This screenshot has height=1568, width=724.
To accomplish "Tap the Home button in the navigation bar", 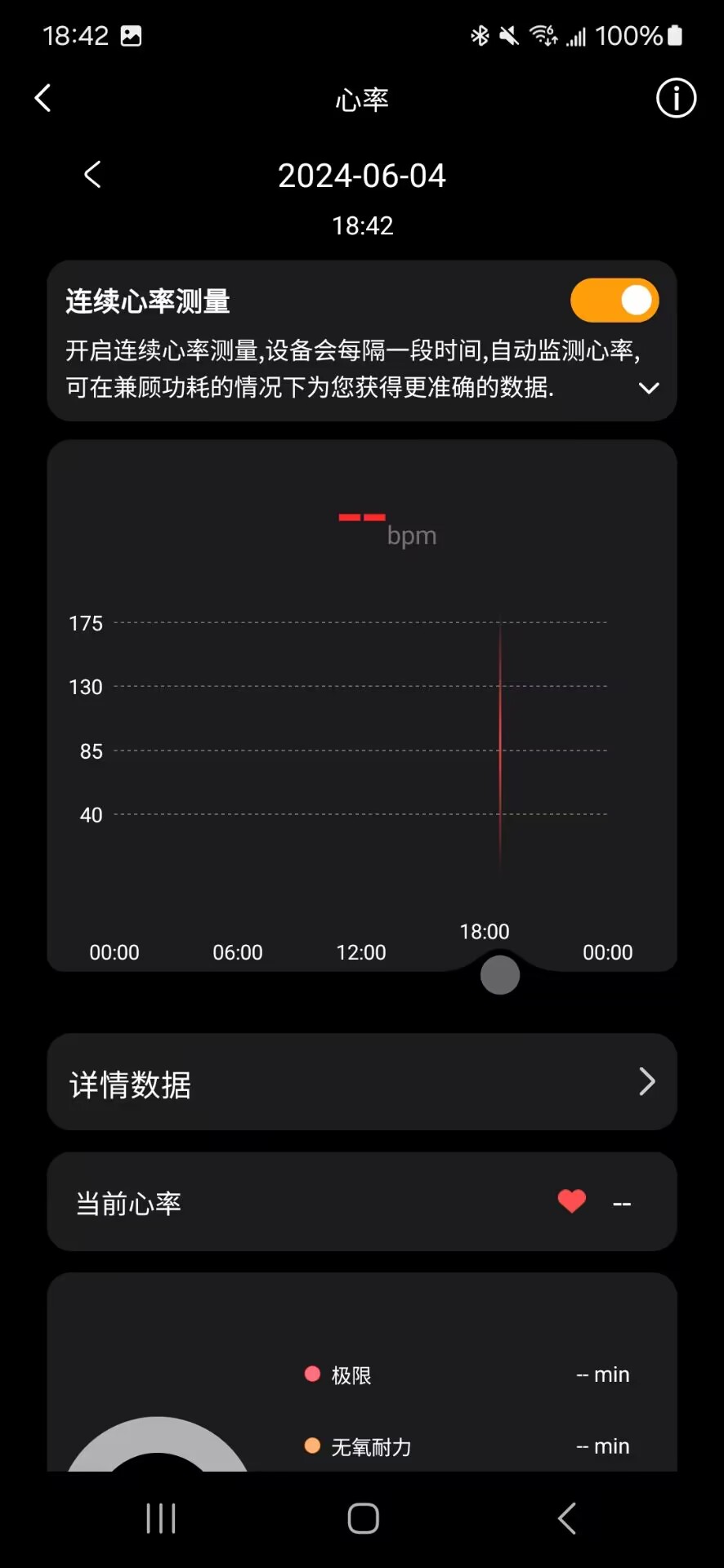I will (362, 1517).
